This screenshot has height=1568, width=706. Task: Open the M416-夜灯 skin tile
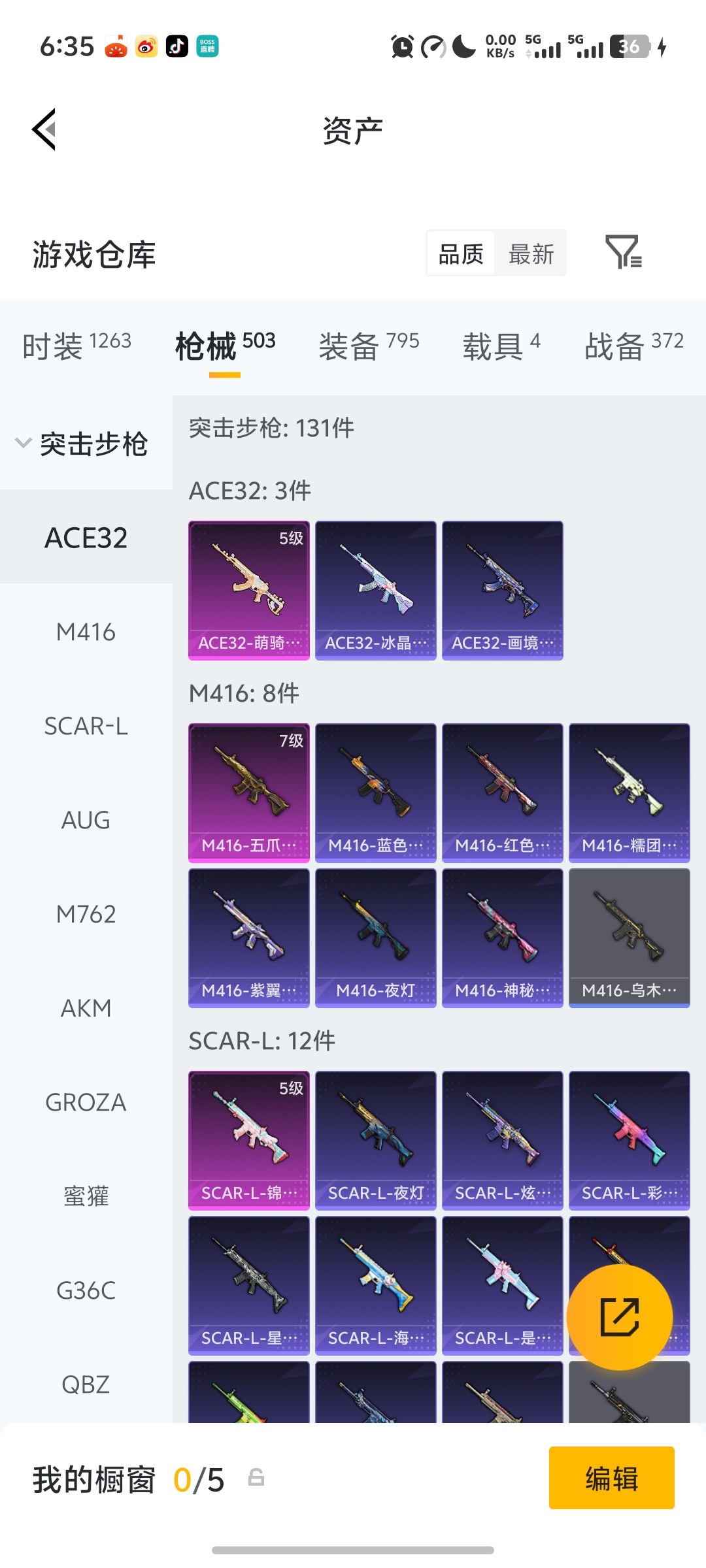376,938
